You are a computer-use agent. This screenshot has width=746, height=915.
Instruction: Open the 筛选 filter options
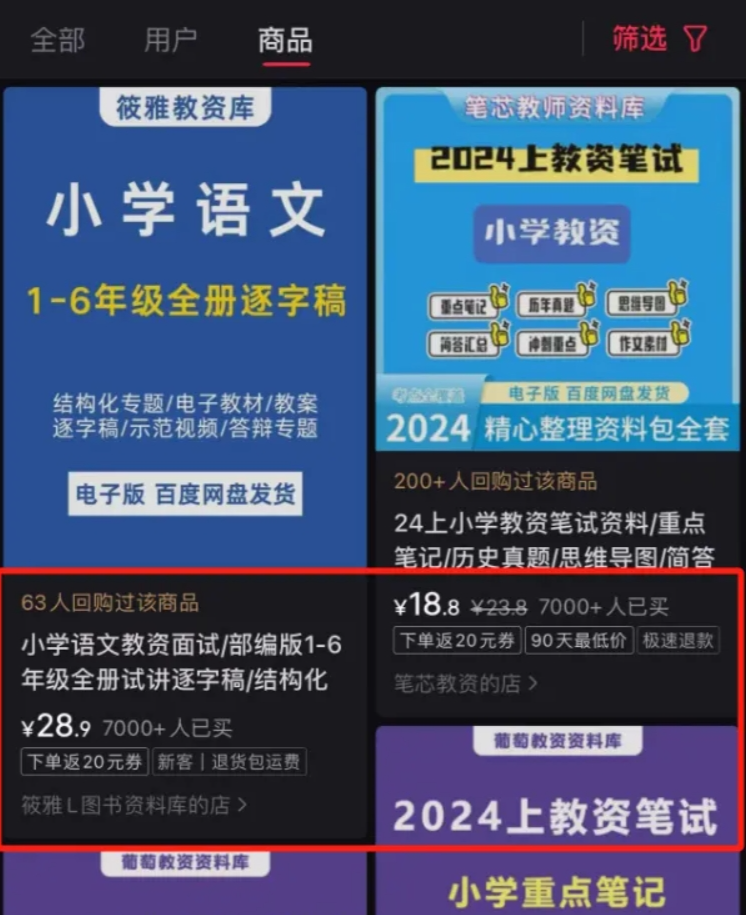(x=659, y=39)
